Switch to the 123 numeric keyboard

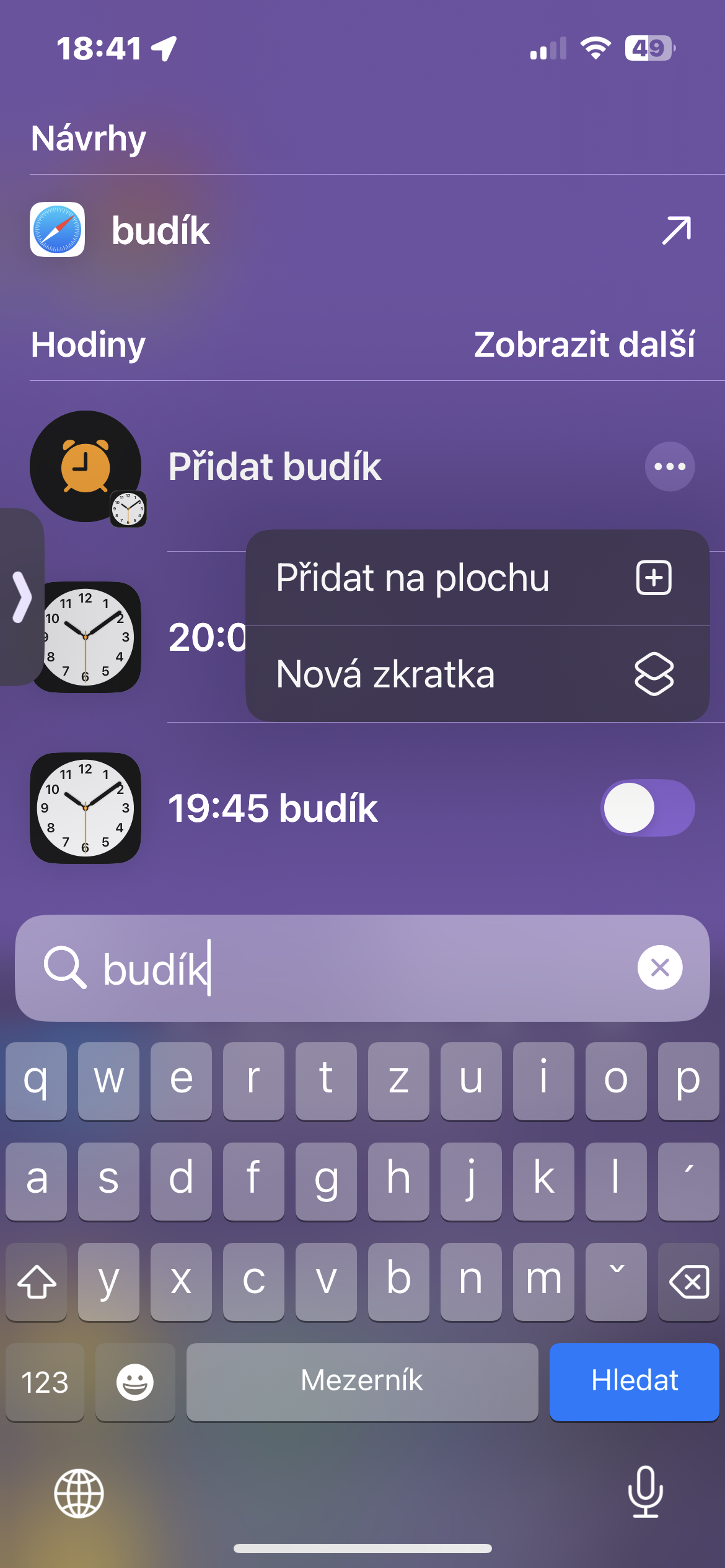click(x=45, y=1381)
